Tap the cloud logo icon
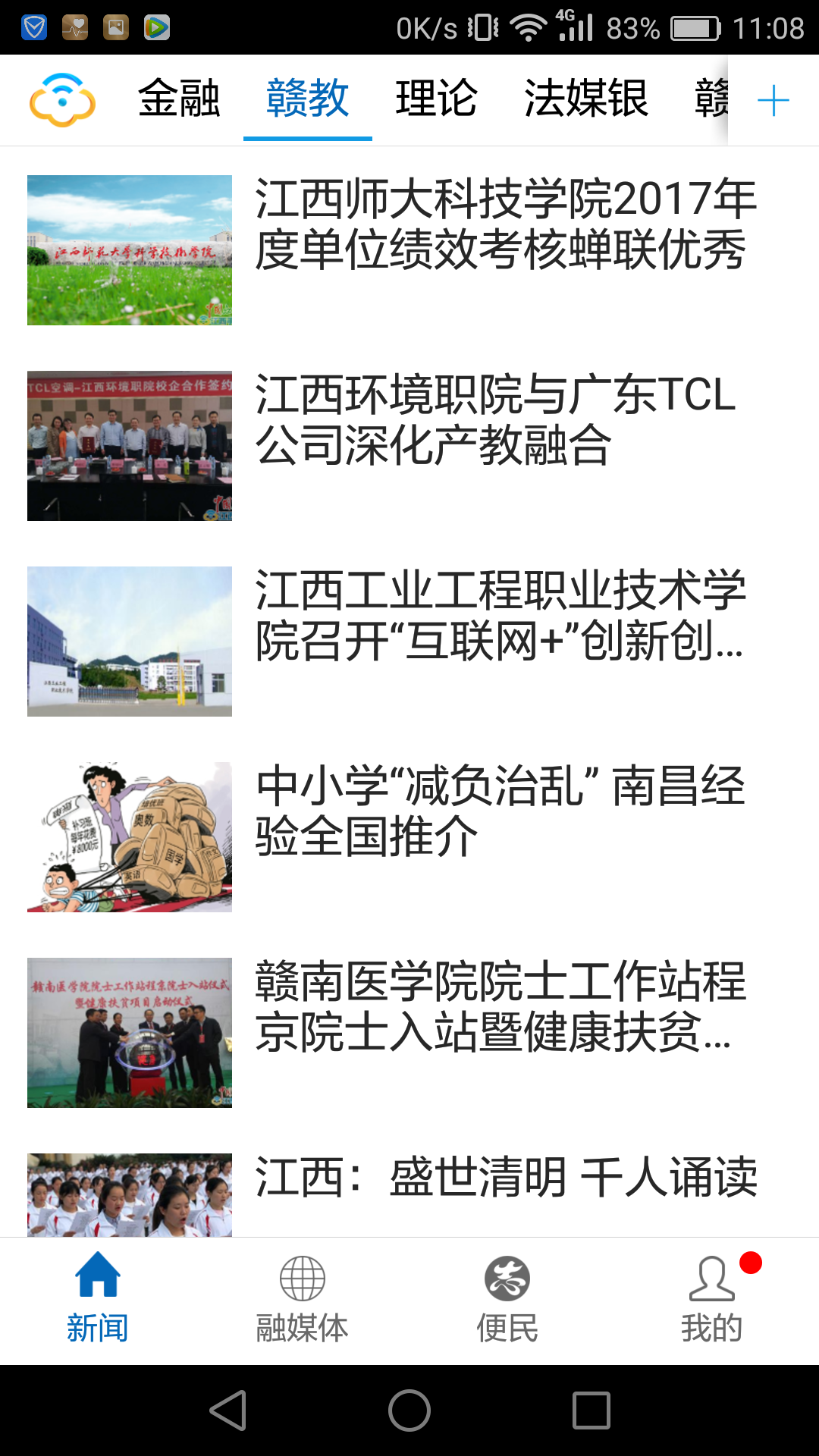The image size is (819, 1456). point(62,99)
